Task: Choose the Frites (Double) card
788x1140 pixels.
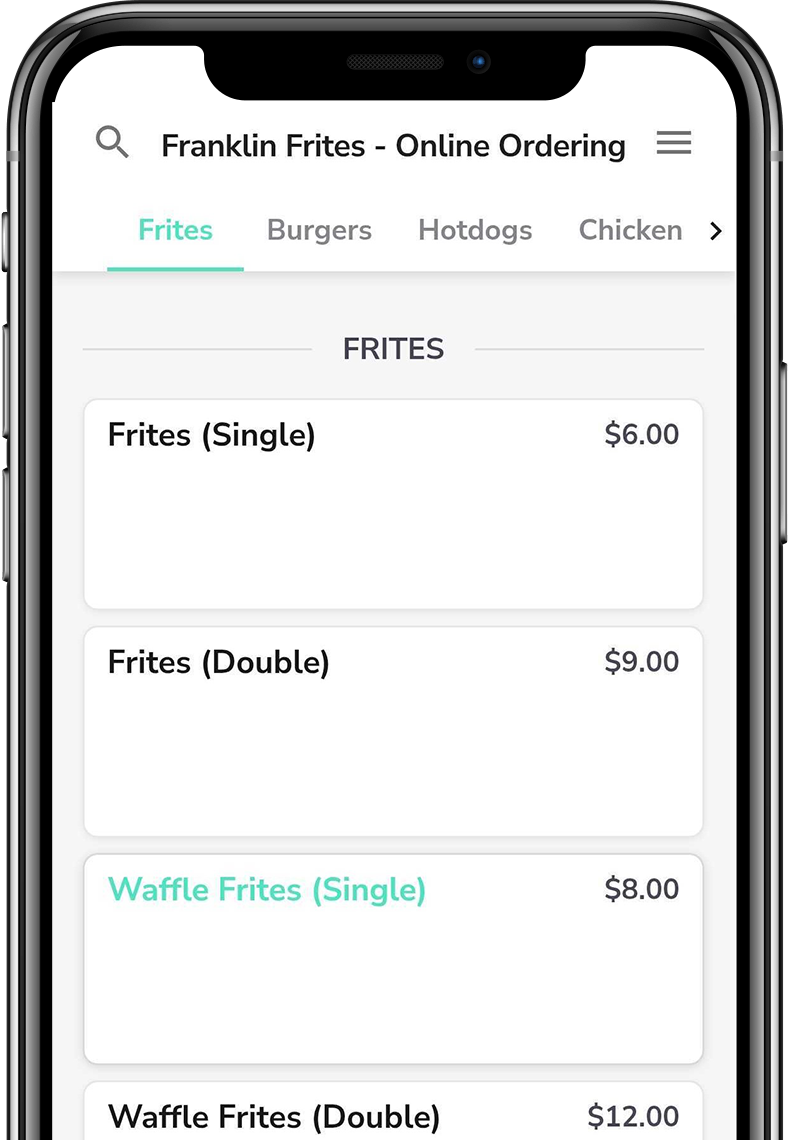Action: pyautogui.click(x=393, y=731)
